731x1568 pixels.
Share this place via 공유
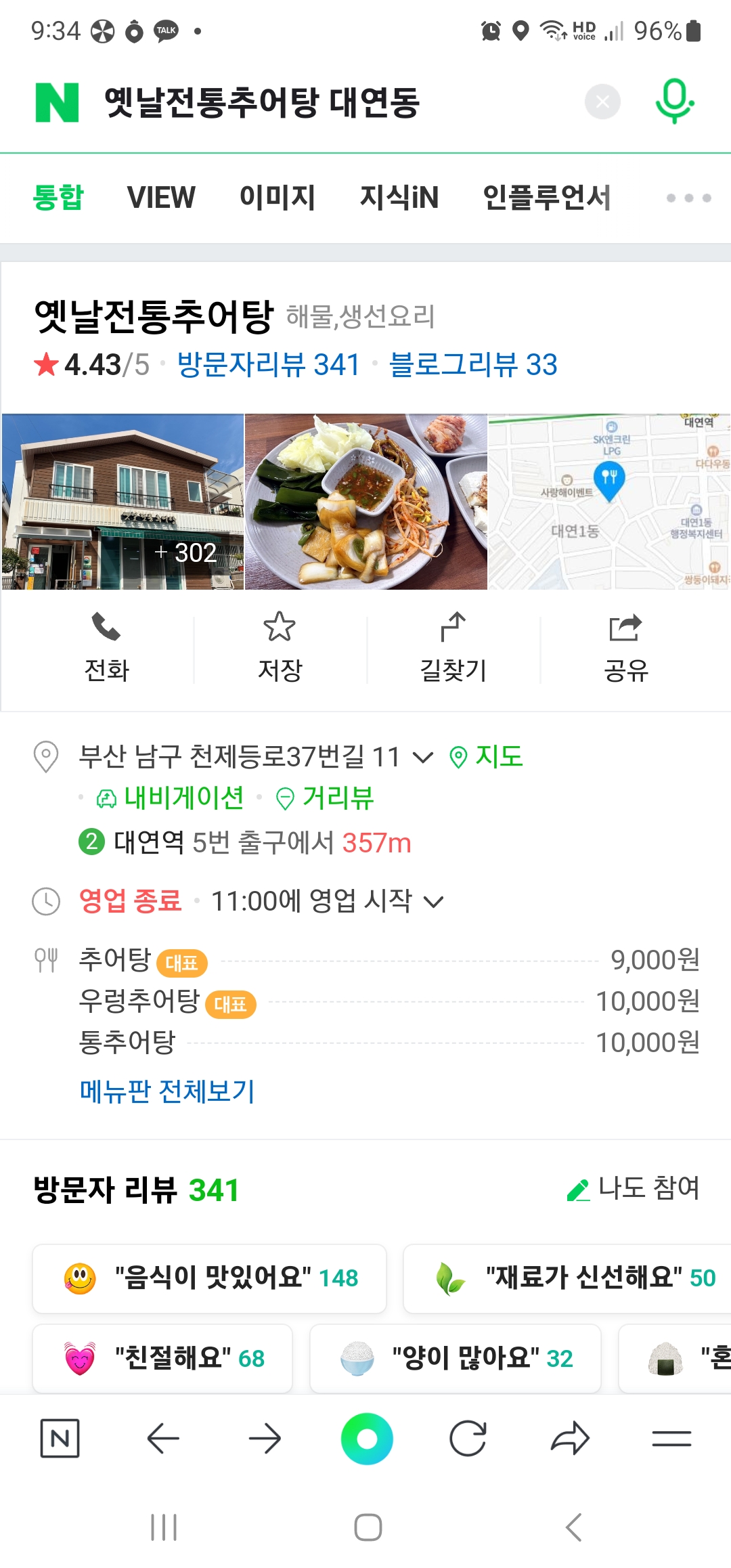point(626,648)
